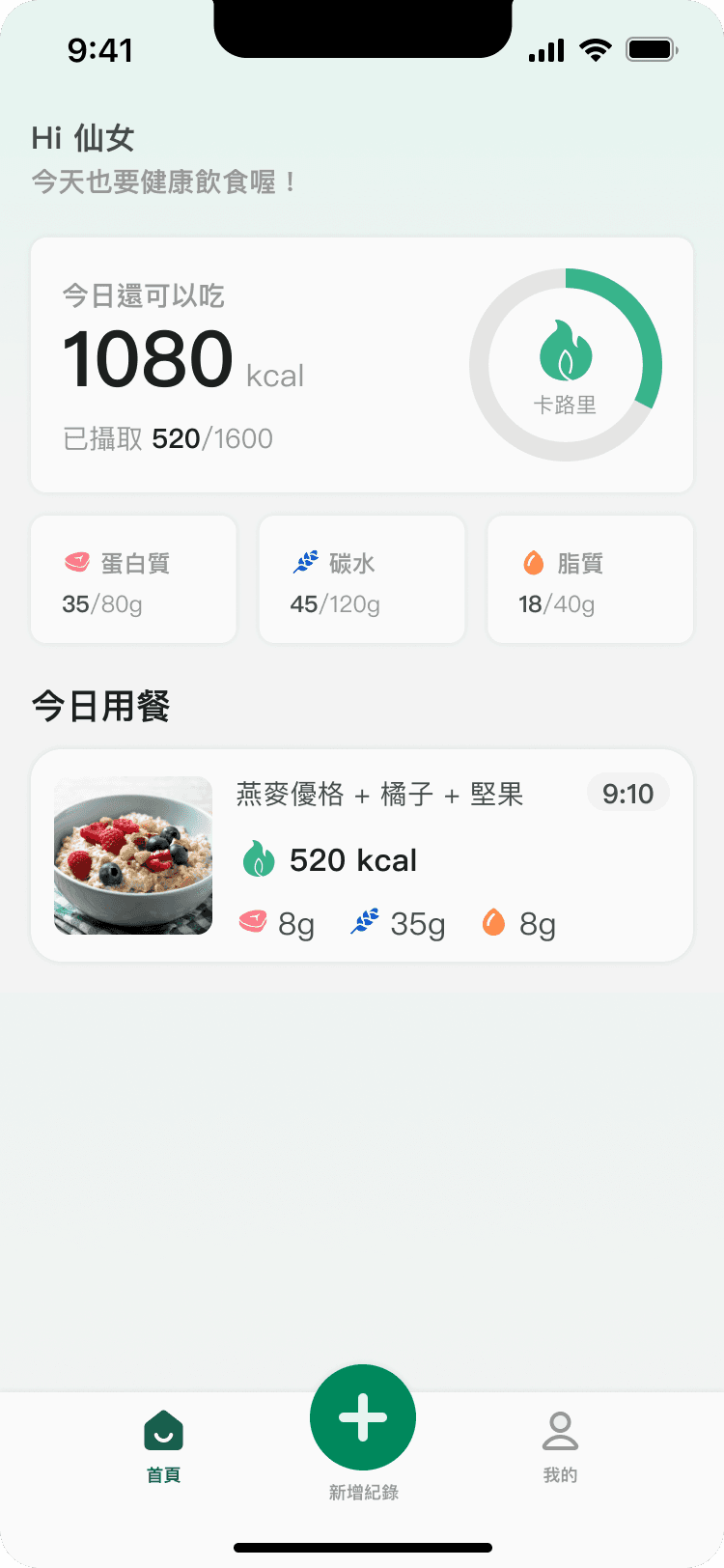The image size is (724, 1568).
Task: View 蛋白質 intake details
Action: [133, 579]
